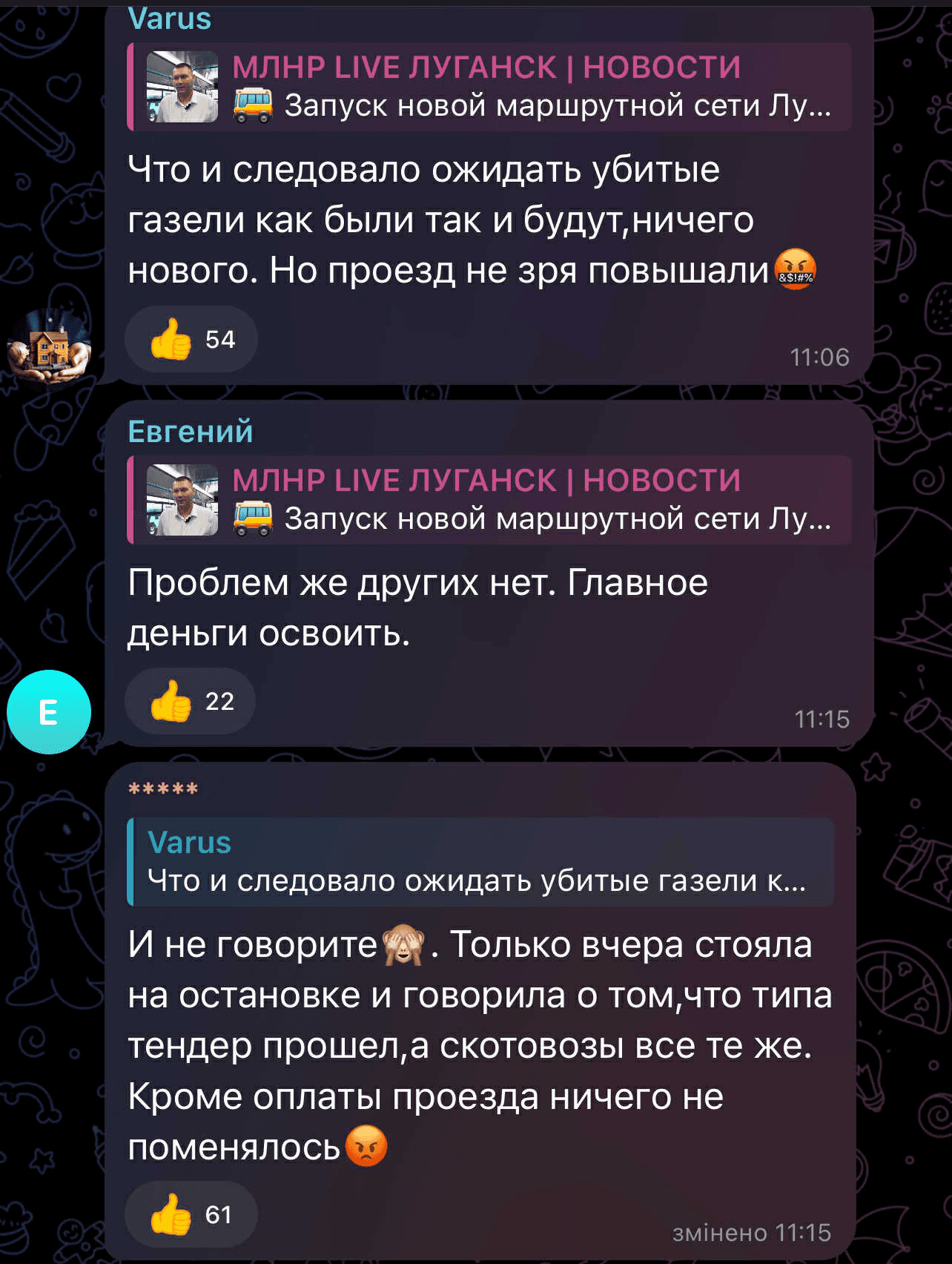Open Евгений's round E avatar
The image size is (952, 1264).
click(49, 712)
